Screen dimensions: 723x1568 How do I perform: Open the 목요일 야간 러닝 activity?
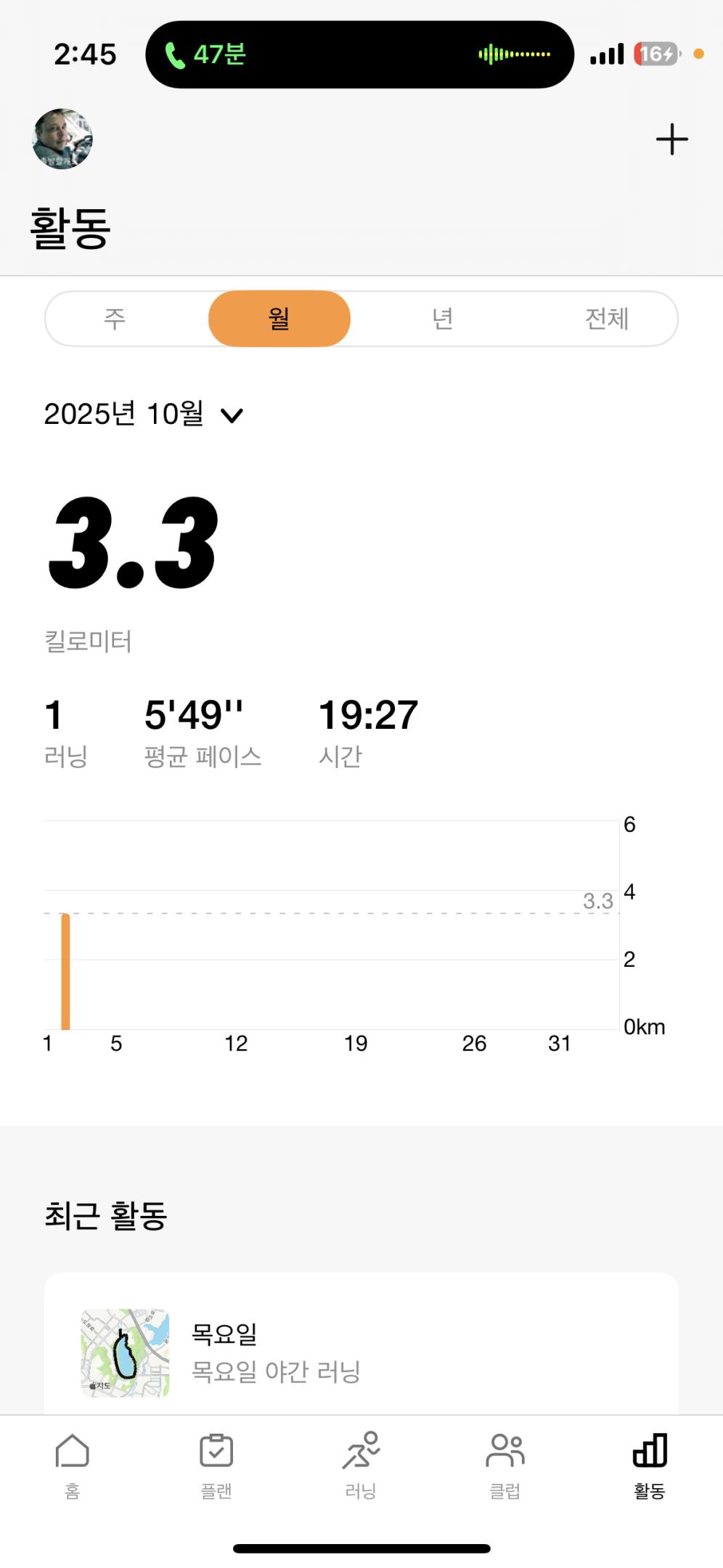click(361, 1352)
